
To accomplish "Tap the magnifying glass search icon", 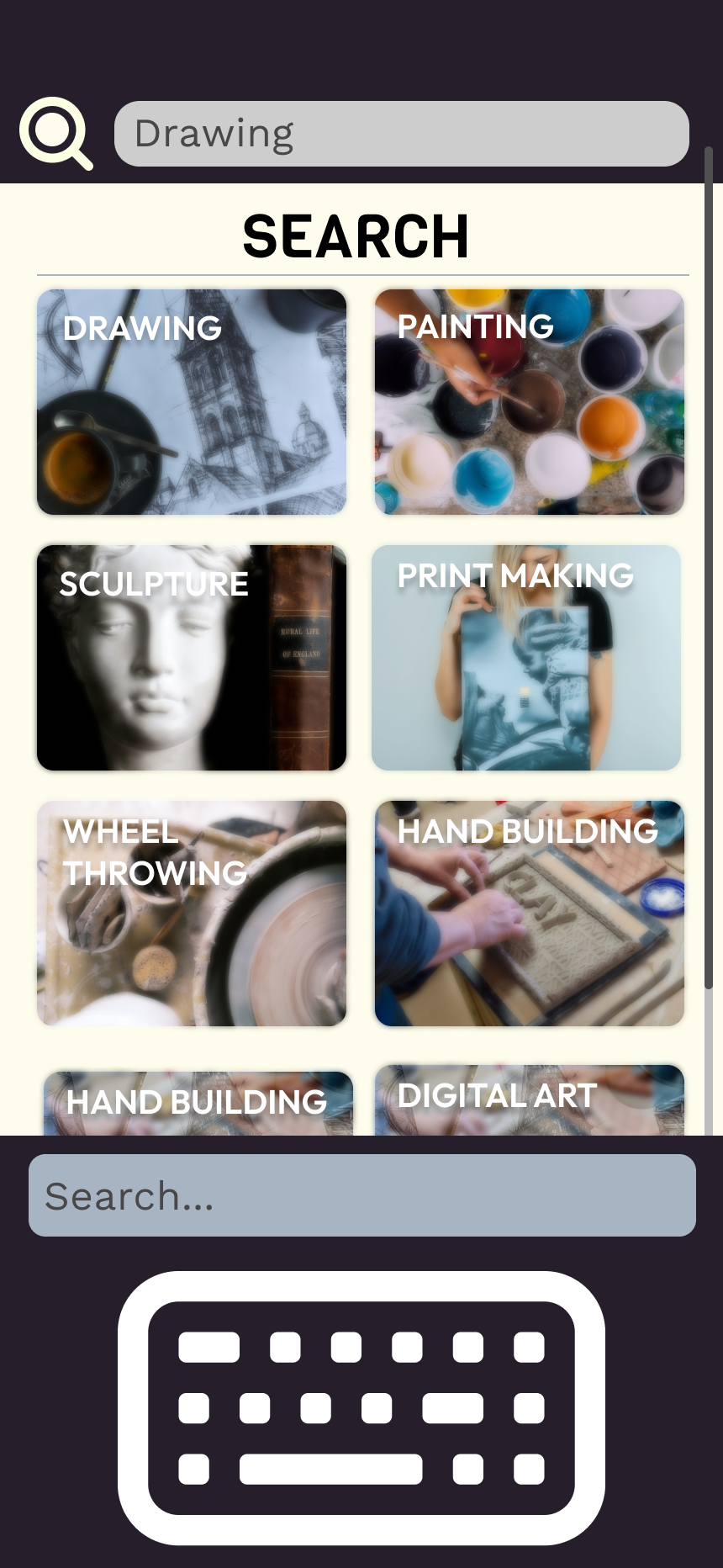I will [x=55, y=134].
